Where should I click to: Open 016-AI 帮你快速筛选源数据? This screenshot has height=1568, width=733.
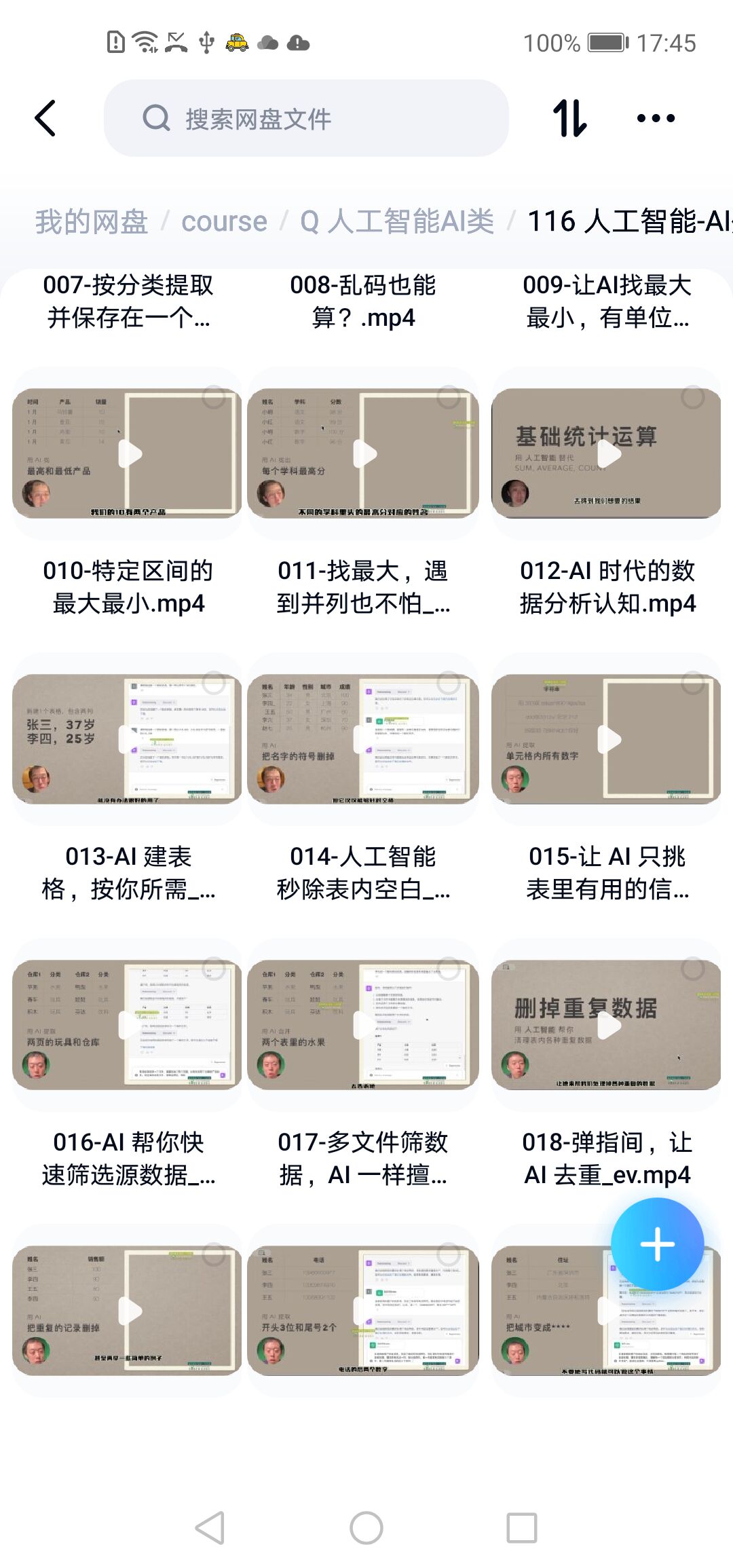[127, 1025]
